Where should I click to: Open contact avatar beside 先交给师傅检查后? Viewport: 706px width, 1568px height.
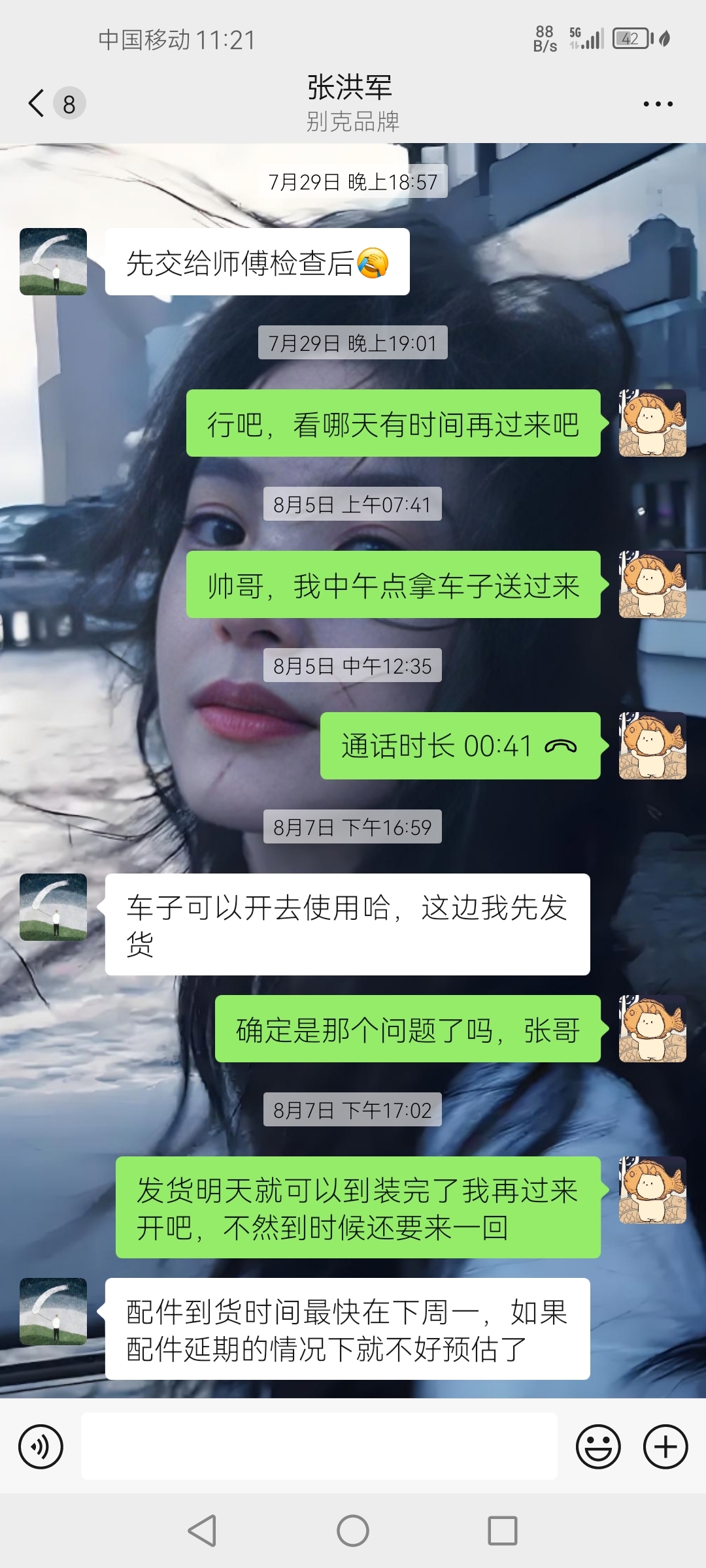point(53,261)
